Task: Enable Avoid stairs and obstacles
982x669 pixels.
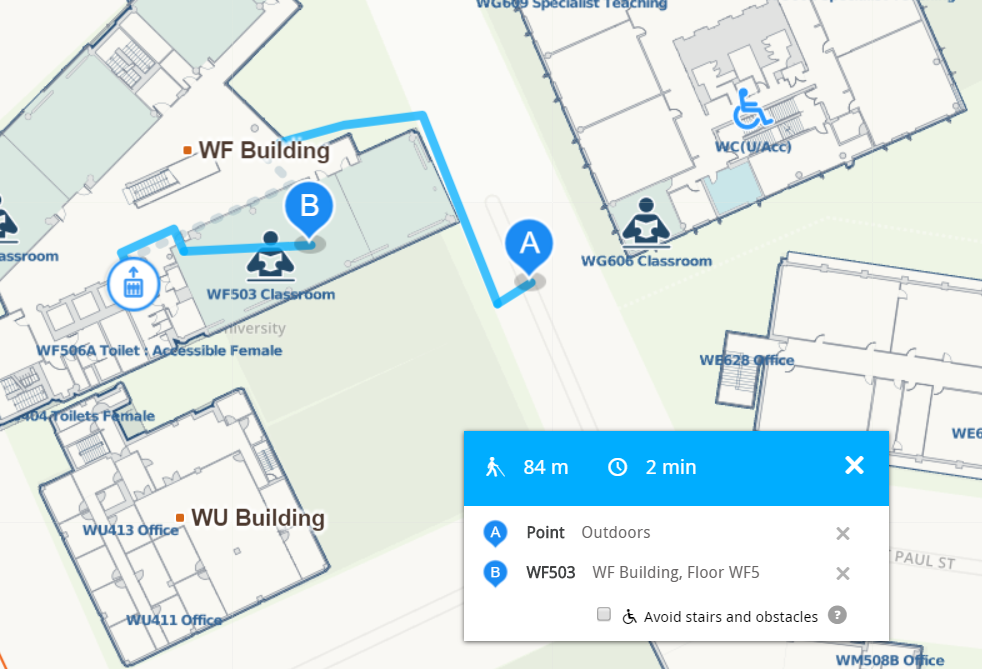Action: point(604,615)
